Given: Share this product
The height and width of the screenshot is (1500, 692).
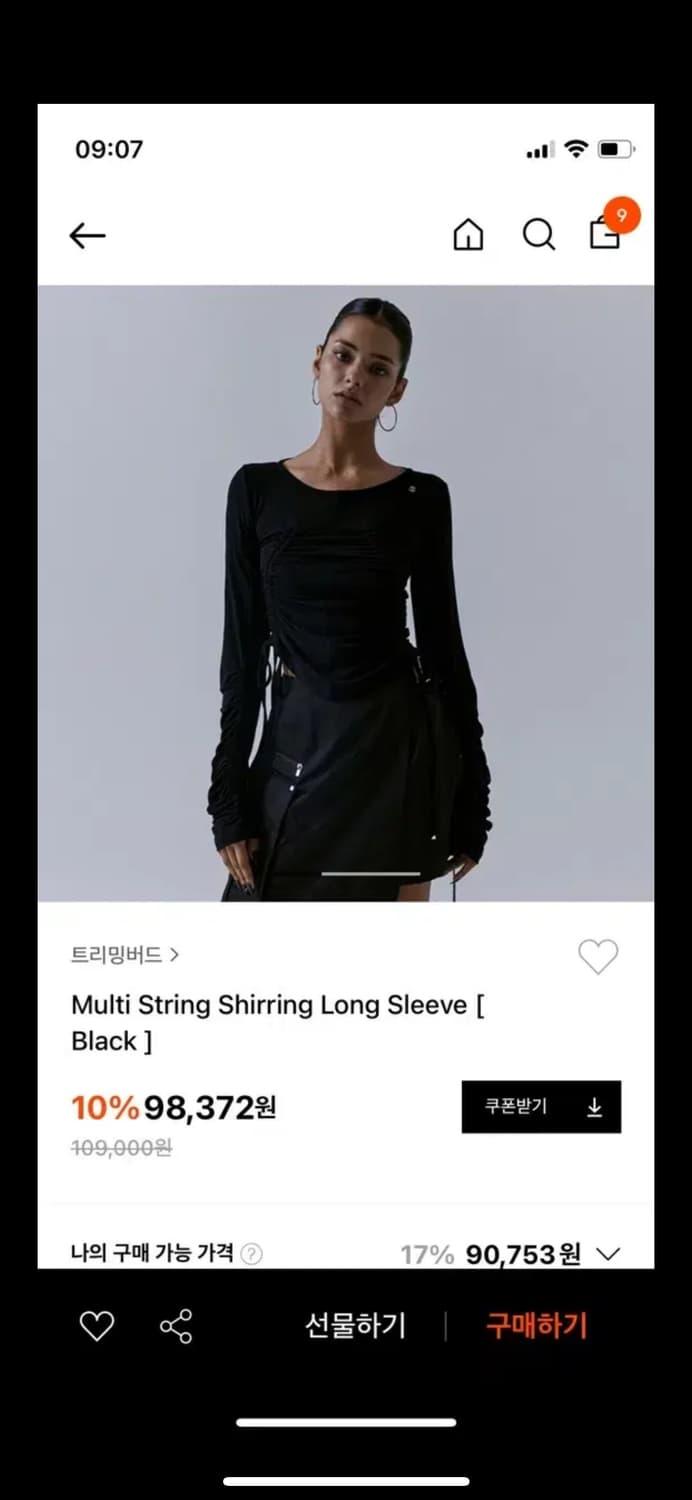Looking at the screenshot, I should pyautogui.click(x=176, y=1327).
